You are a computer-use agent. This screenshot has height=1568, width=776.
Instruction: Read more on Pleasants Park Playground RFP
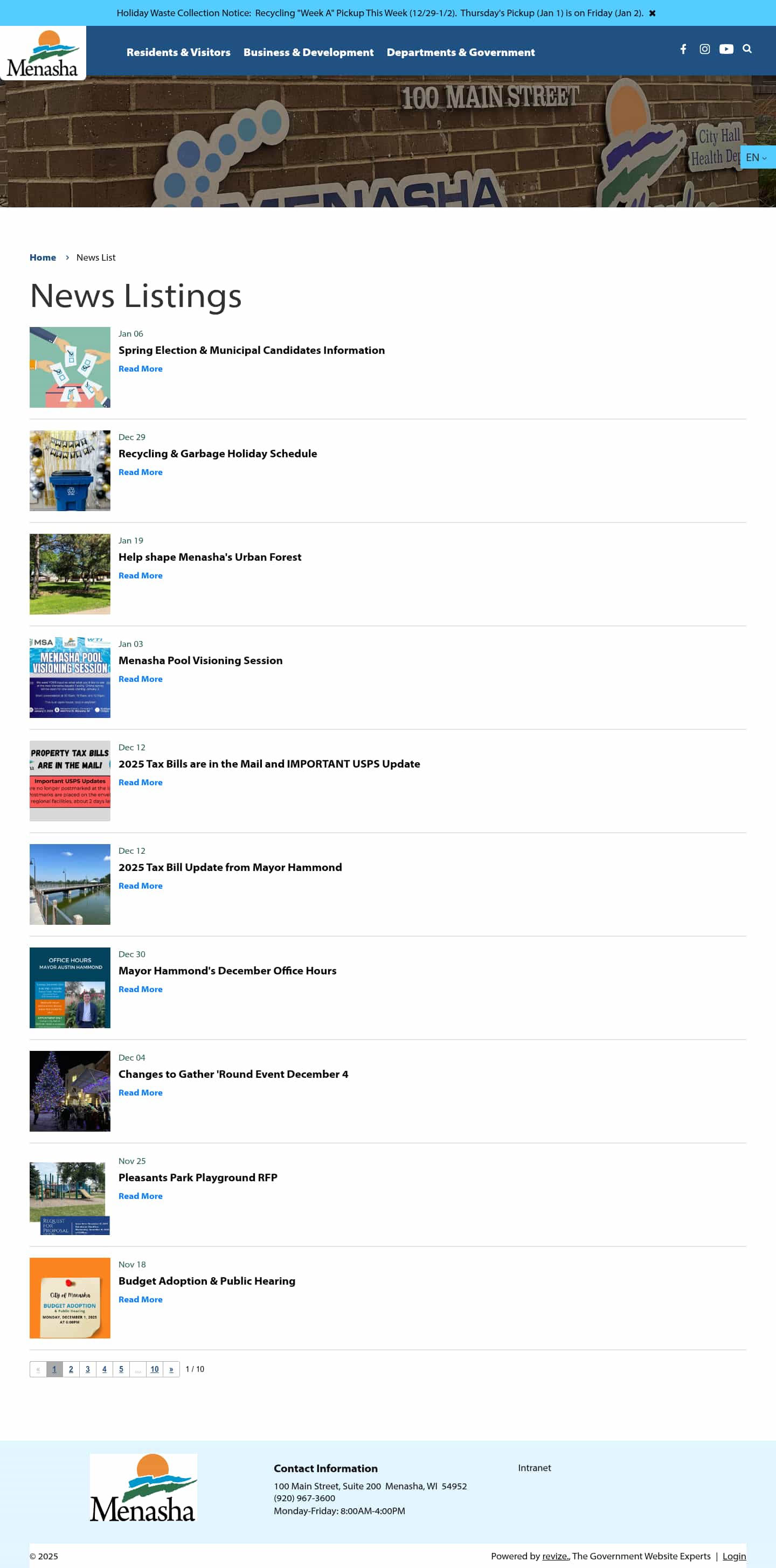pyautogui.click(x=140, y=1196)
